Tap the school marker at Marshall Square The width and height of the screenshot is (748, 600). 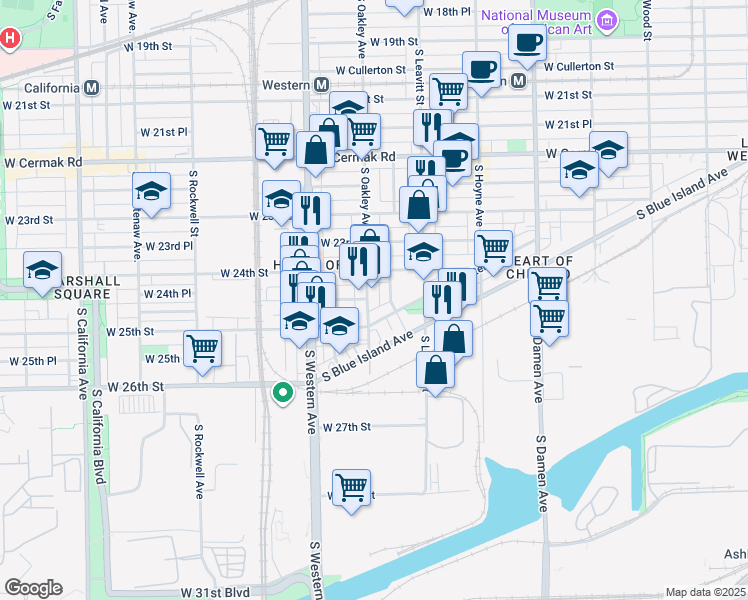pyautogui.click(x=43, y=272)
